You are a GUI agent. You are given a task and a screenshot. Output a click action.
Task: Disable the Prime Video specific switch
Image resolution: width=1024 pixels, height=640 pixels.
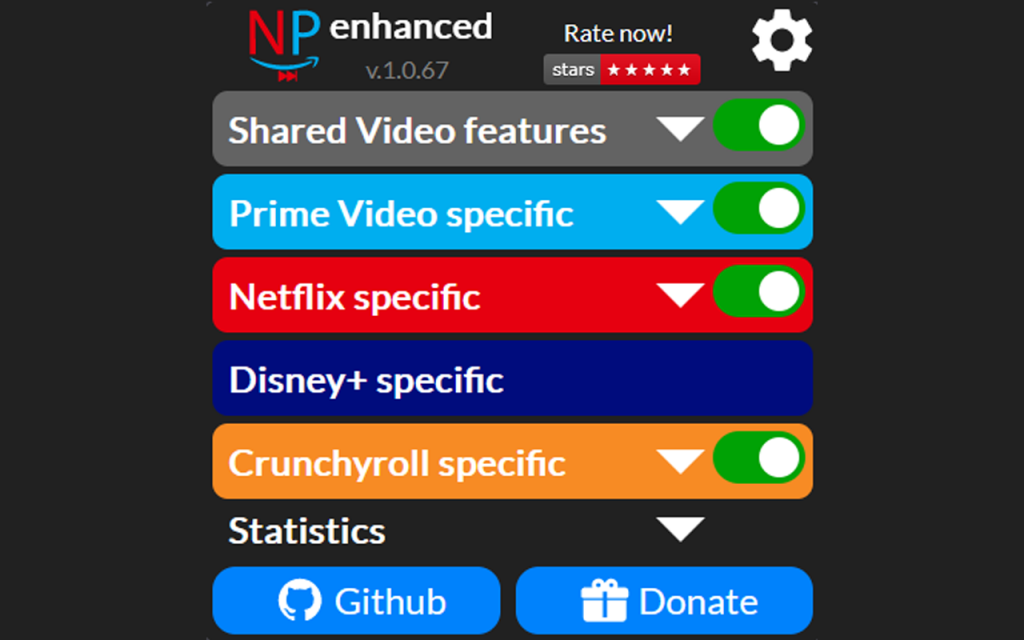[x=759, y=208]
